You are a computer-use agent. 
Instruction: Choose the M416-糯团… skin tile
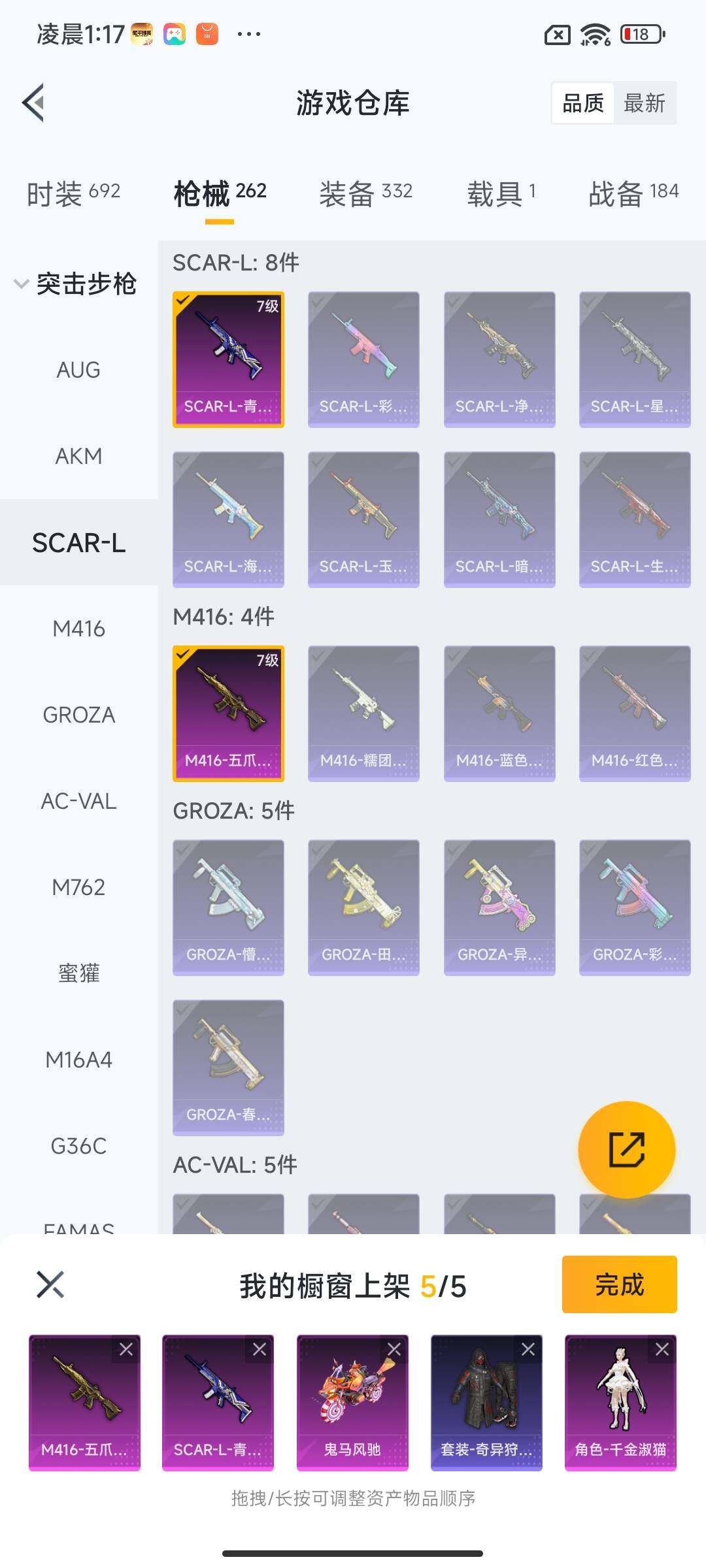tap(363, 713)
